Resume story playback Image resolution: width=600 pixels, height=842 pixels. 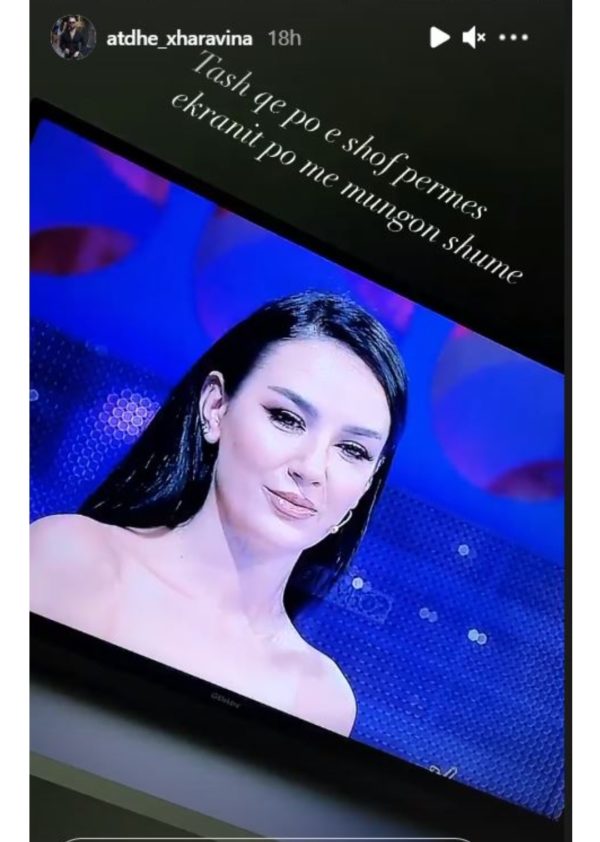[x=438, y=38]
